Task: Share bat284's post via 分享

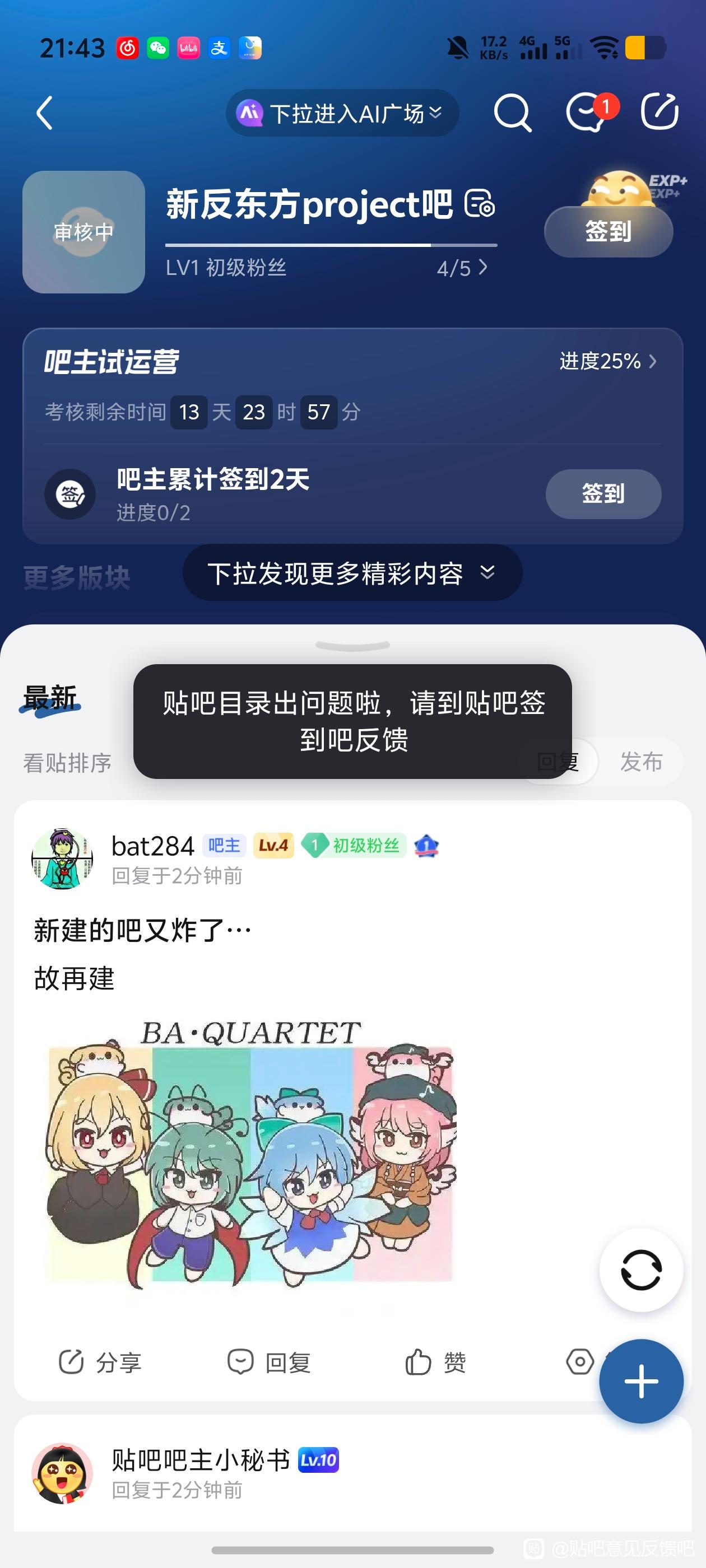Action: tap(100, 1362)
